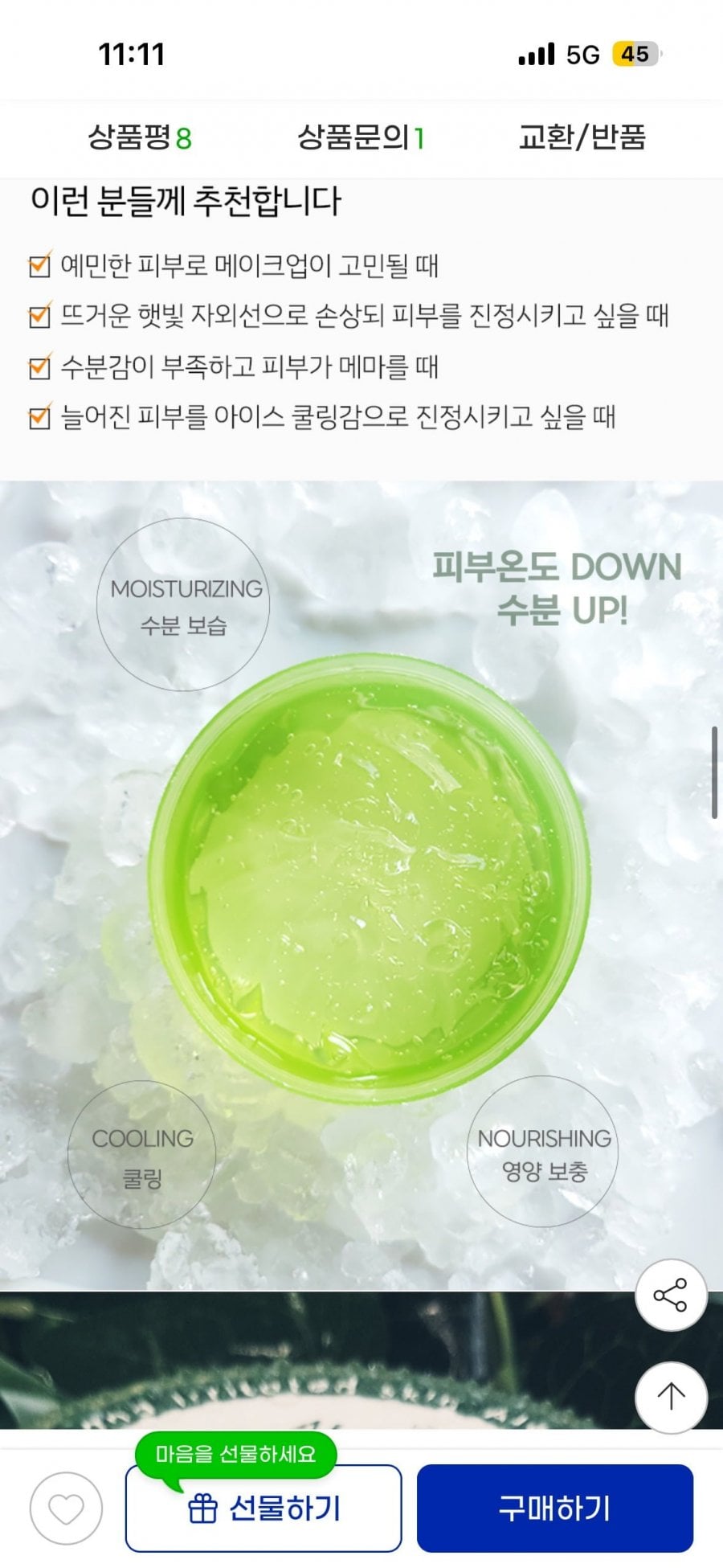Share this product page
The height and width of the screenshot is (1568, 723).
670,1296
